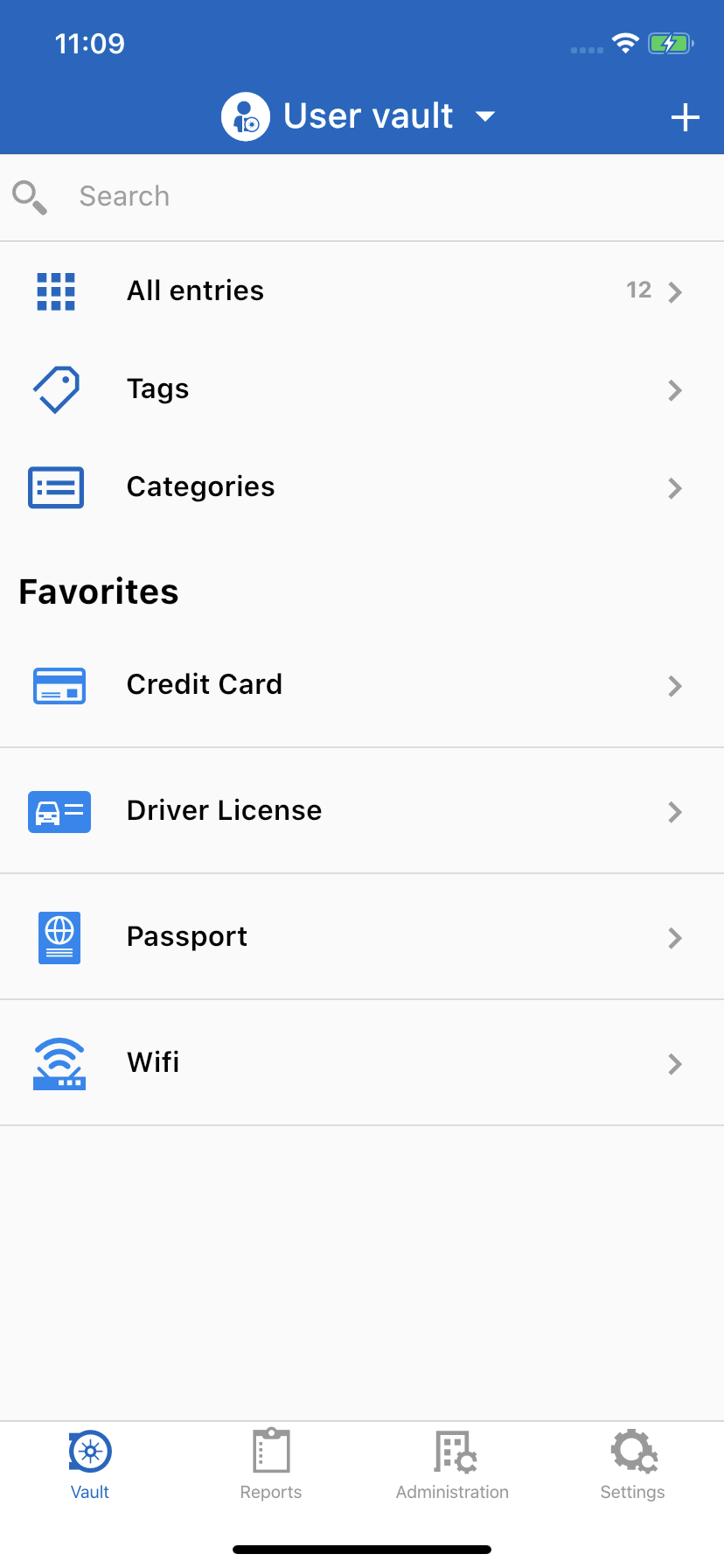
Task: Expand the User vault dropdown
Action: tap(359, 116)
